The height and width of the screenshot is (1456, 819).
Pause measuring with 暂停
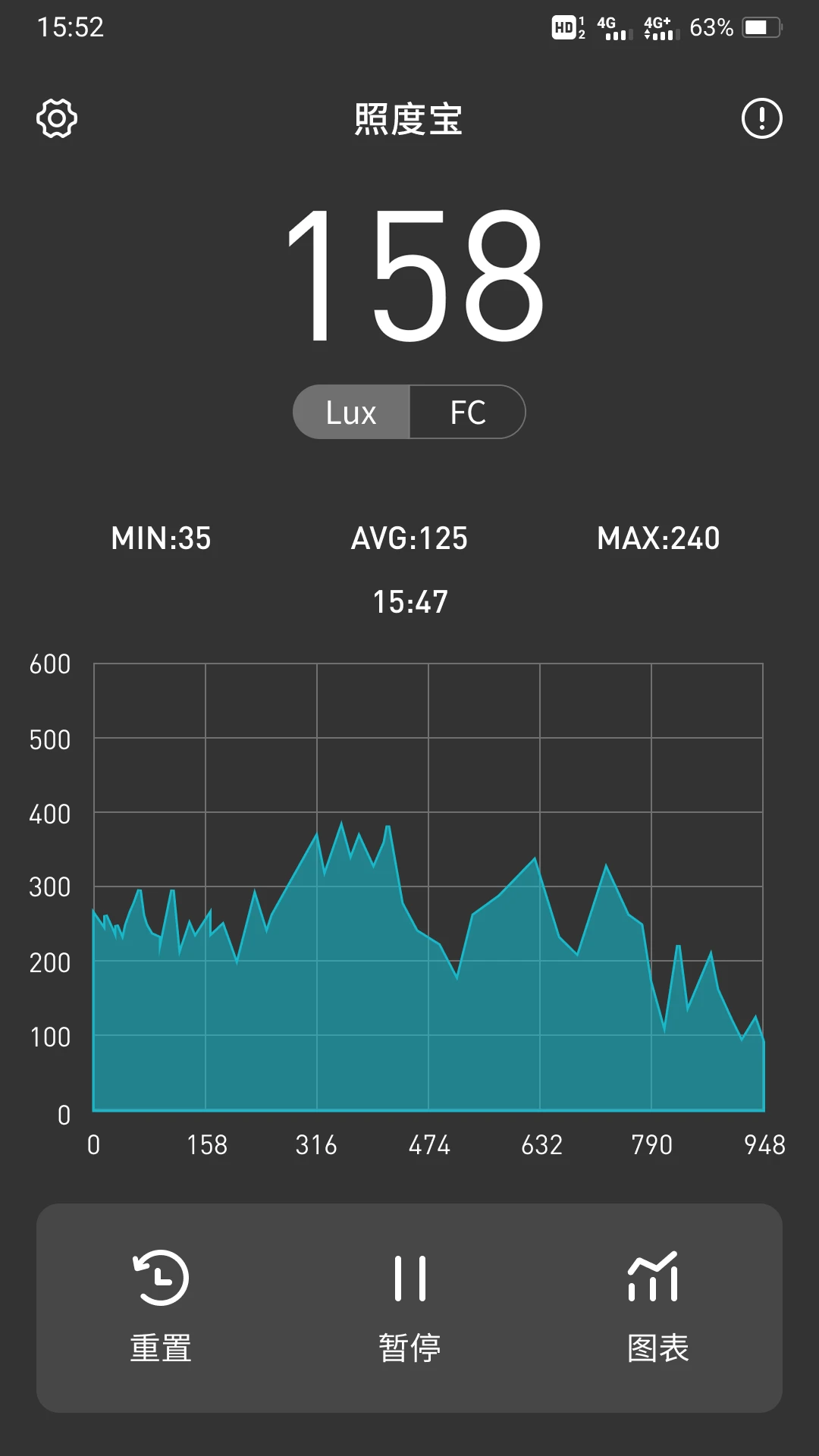409,1307
